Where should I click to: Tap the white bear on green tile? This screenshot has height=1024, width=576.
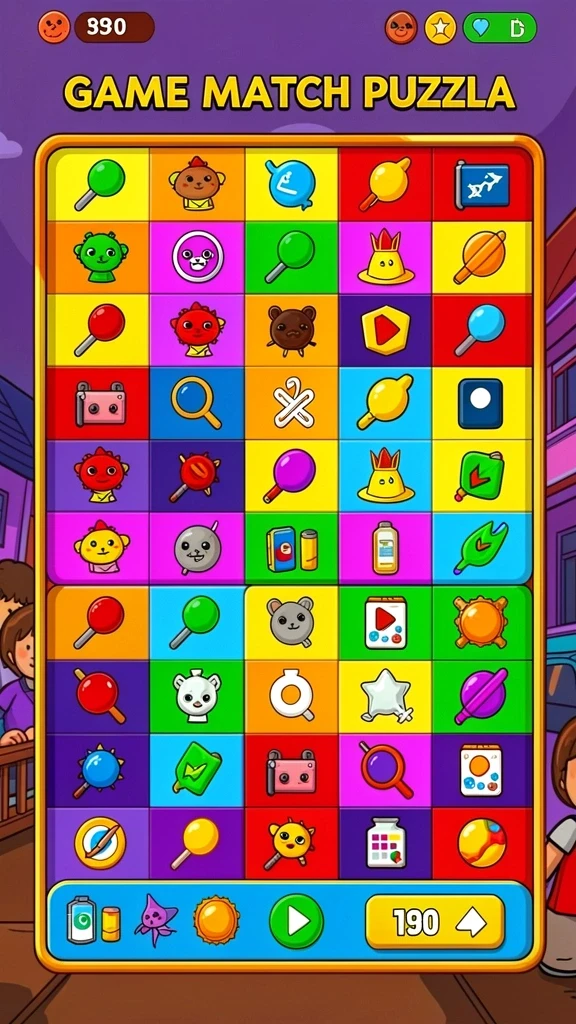click(197, 696)
